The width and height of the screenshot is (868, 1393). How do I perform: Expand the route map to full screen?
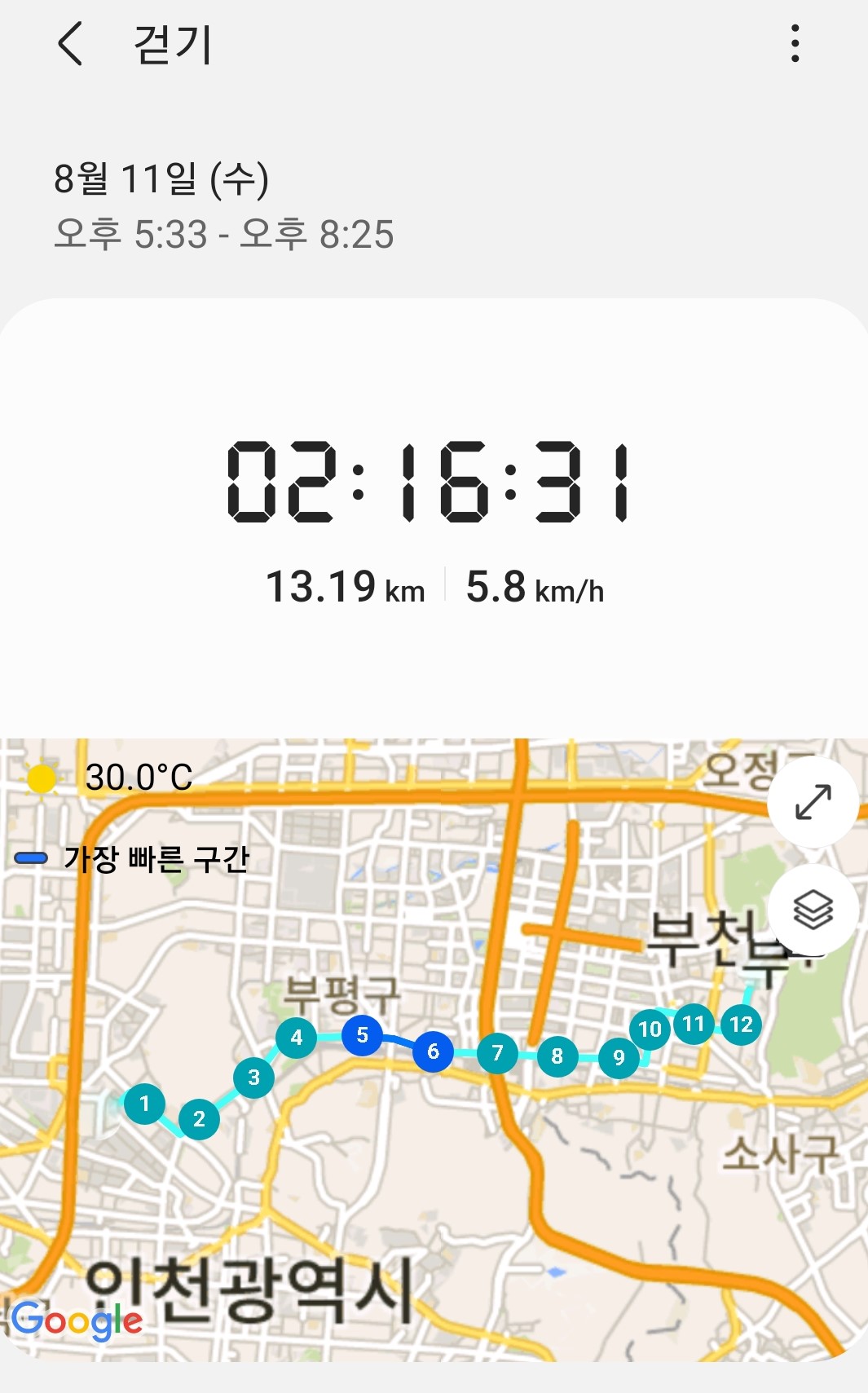[x=813, y=802]
